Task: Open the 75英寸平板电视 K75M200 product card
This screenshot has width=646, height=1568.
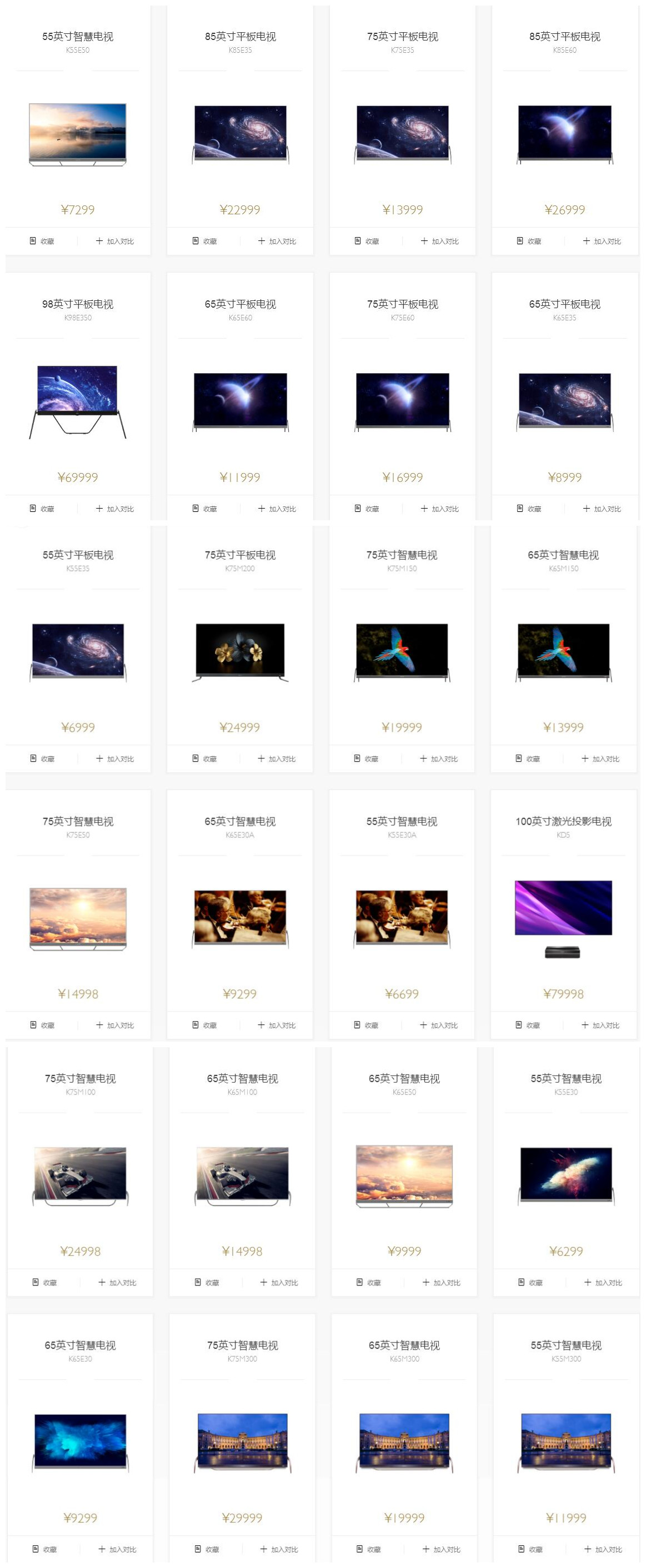Action: (x=240, y=651)
